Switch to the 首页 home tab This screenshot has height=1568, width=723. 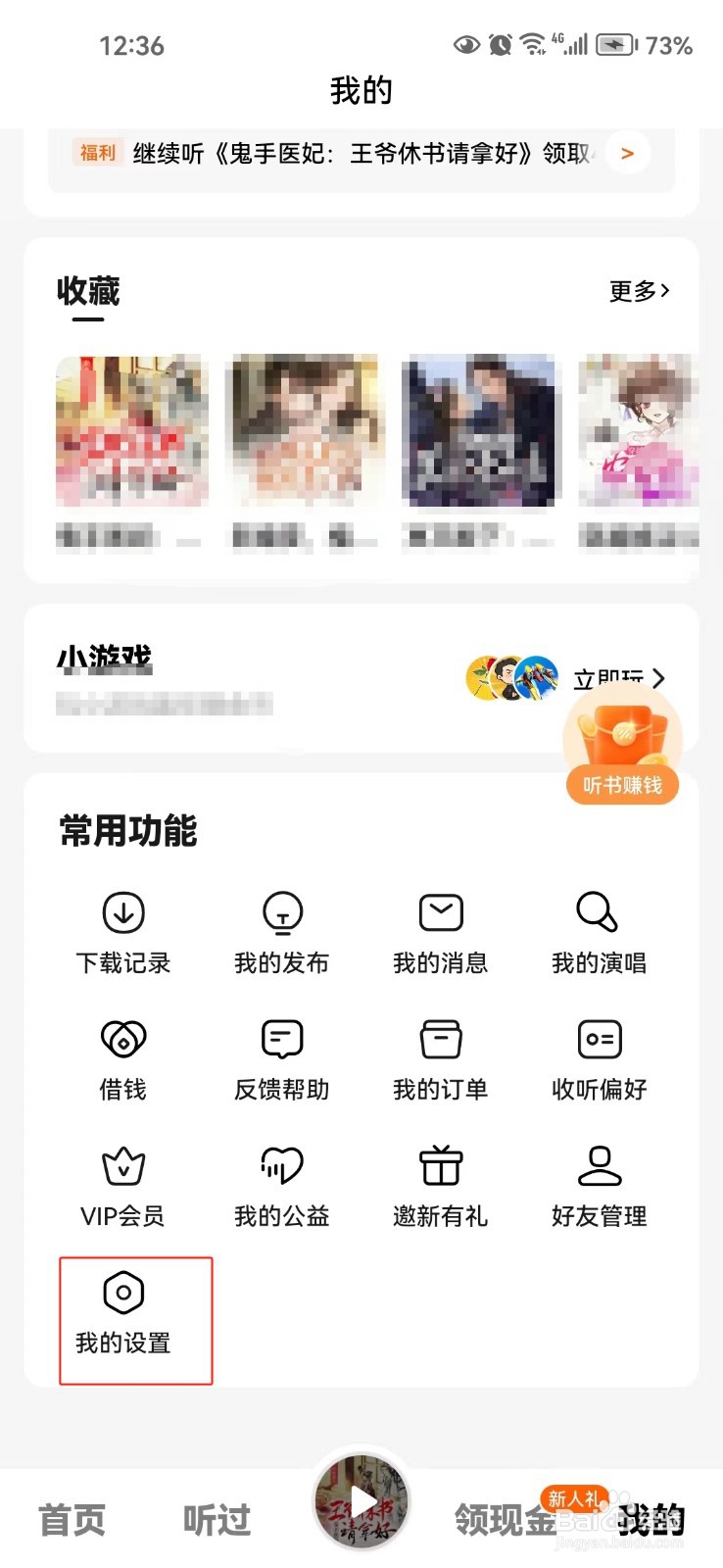70,1519
